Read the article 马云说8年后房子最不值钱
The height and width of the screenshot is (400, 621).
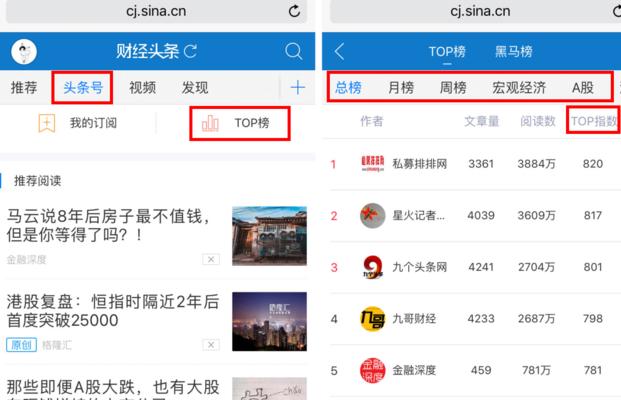[x=110, y=226]
